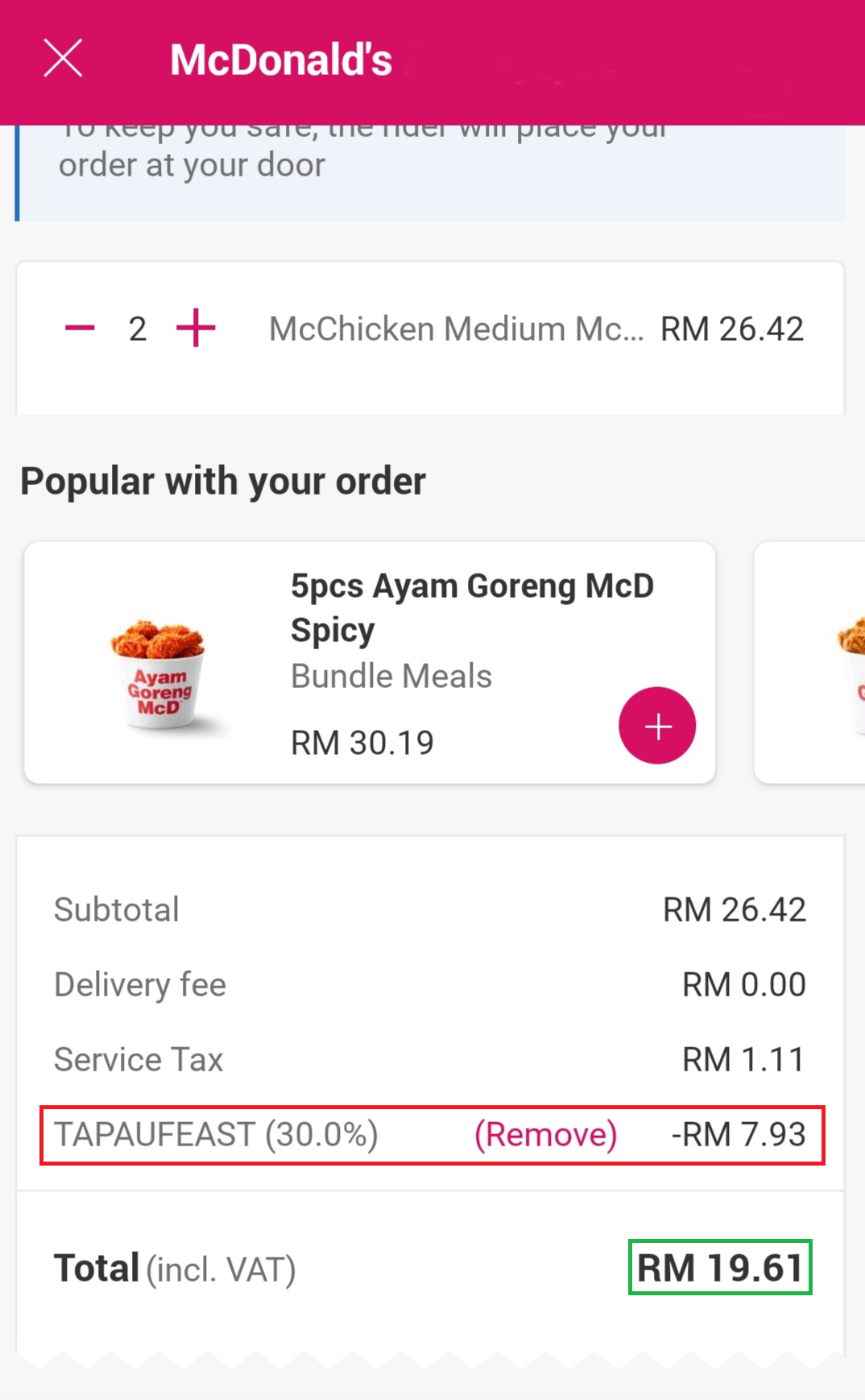This screenshot has width=865, height=1400.
Task: Close the McDonald's cart screen
Action: (63, 59)
